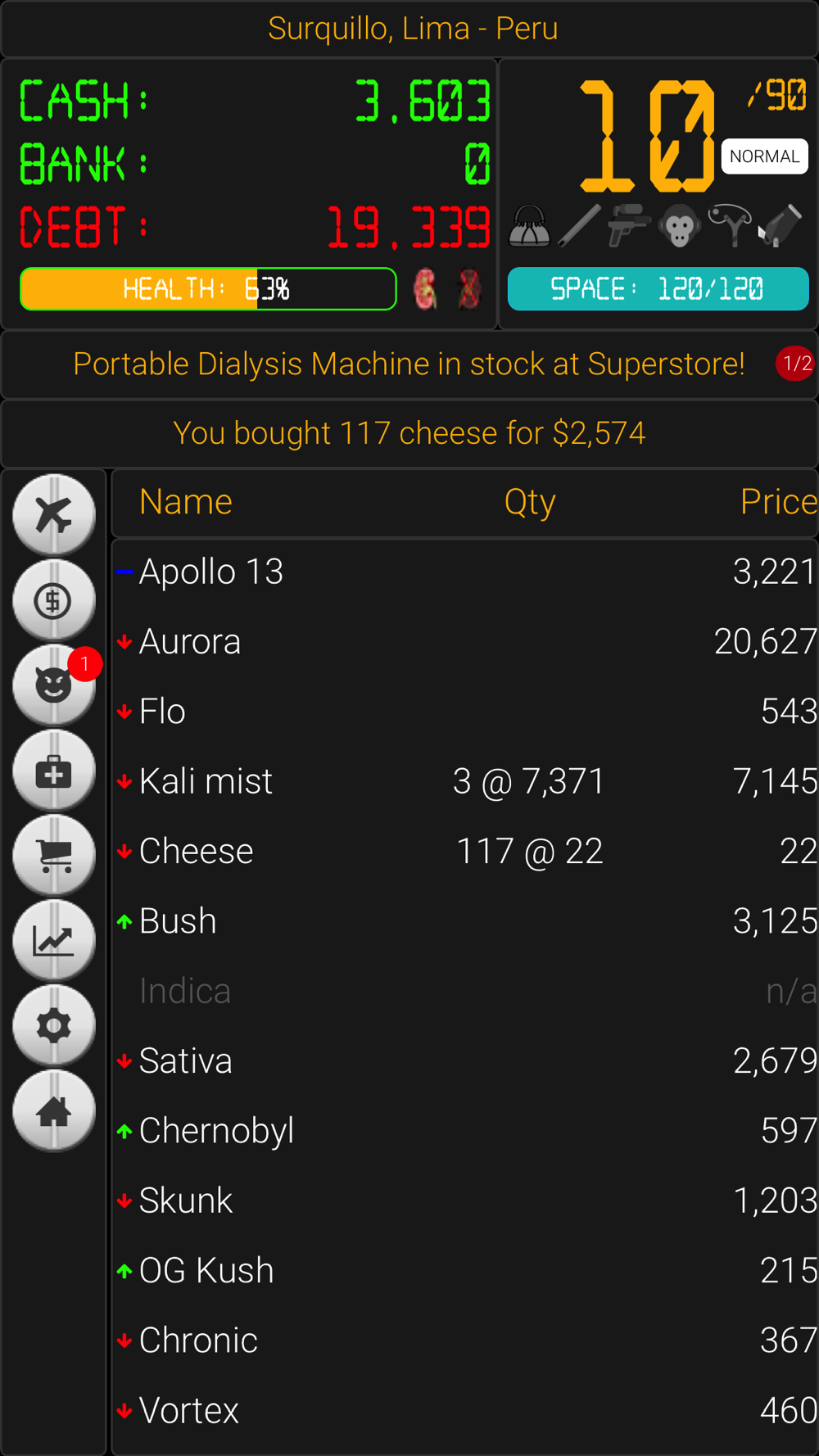Go to the home button
This screenshot has width=819, height=1456.
point(54,1111)
